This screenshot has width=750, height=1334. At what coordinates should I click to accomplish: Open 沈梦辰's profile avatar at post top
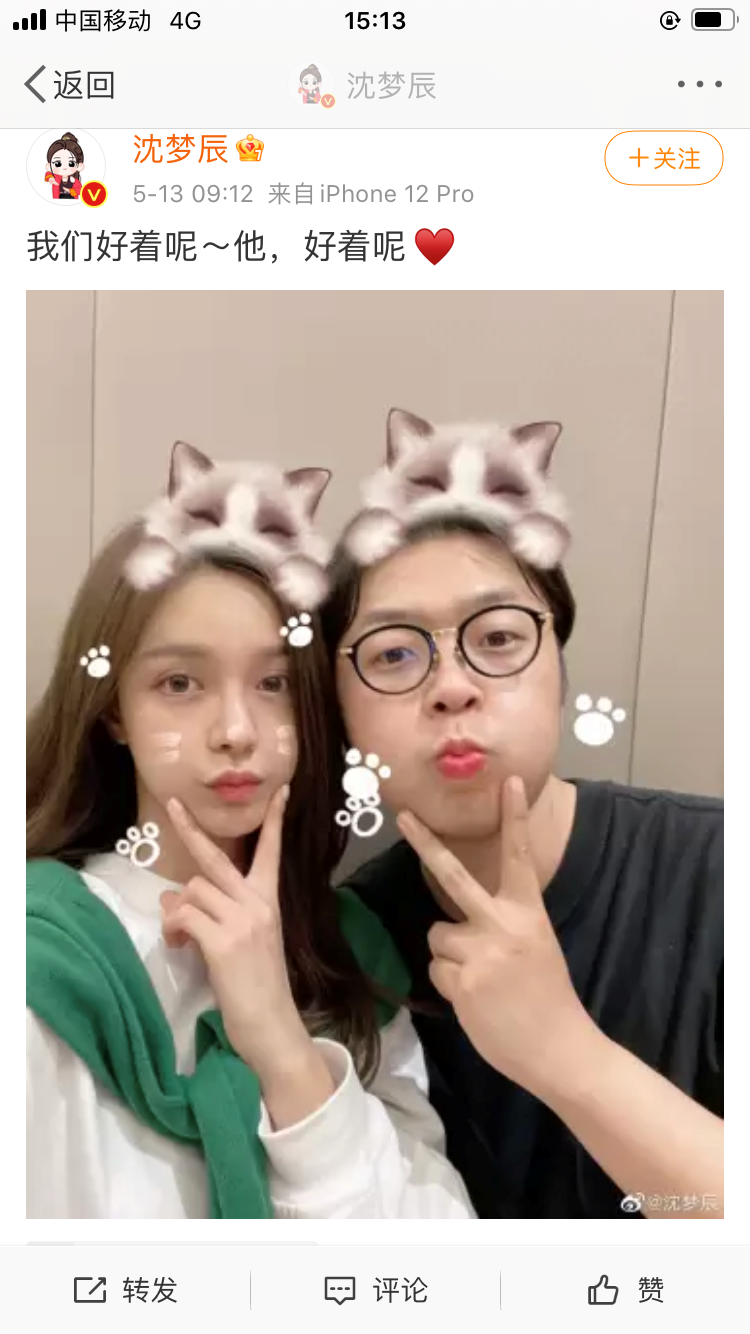coord(66,166)
